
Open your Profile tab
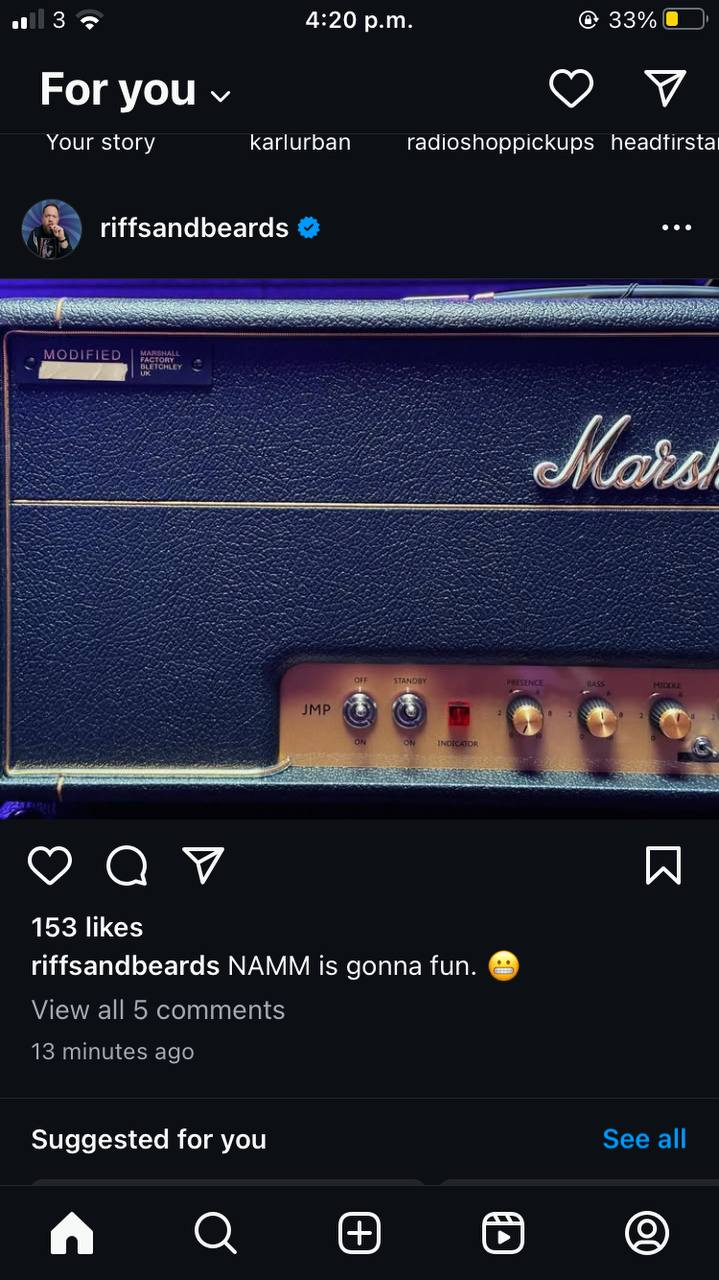pyautogui.click(x=647, y=1233)
